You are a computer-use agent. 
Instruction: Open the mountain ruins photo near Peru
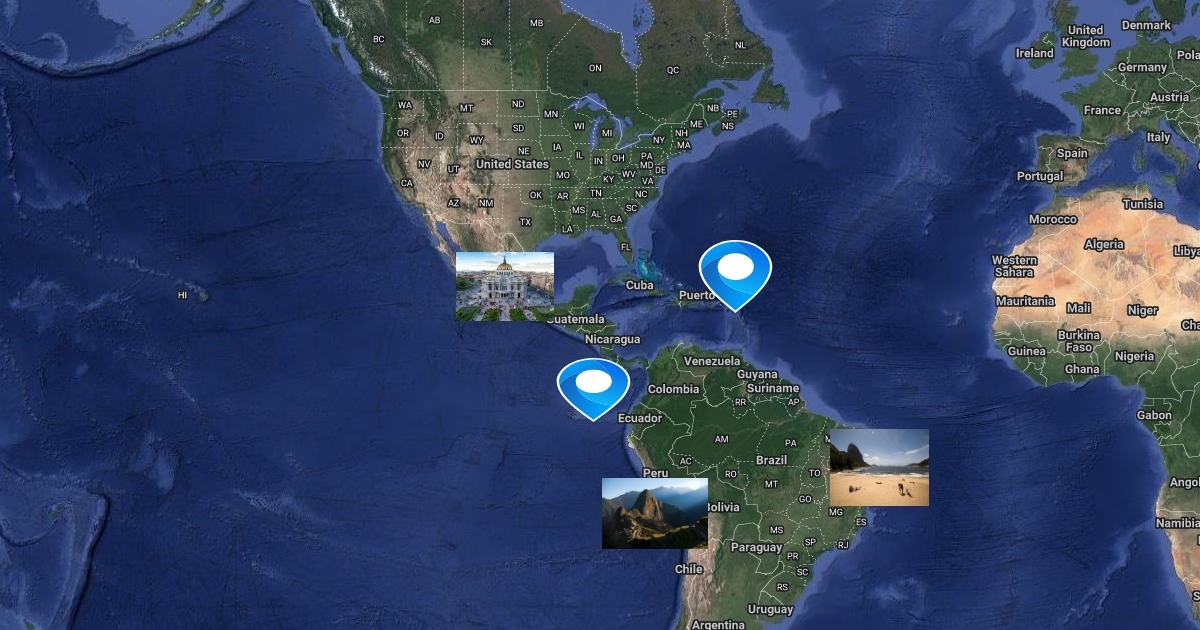[654, 512]
